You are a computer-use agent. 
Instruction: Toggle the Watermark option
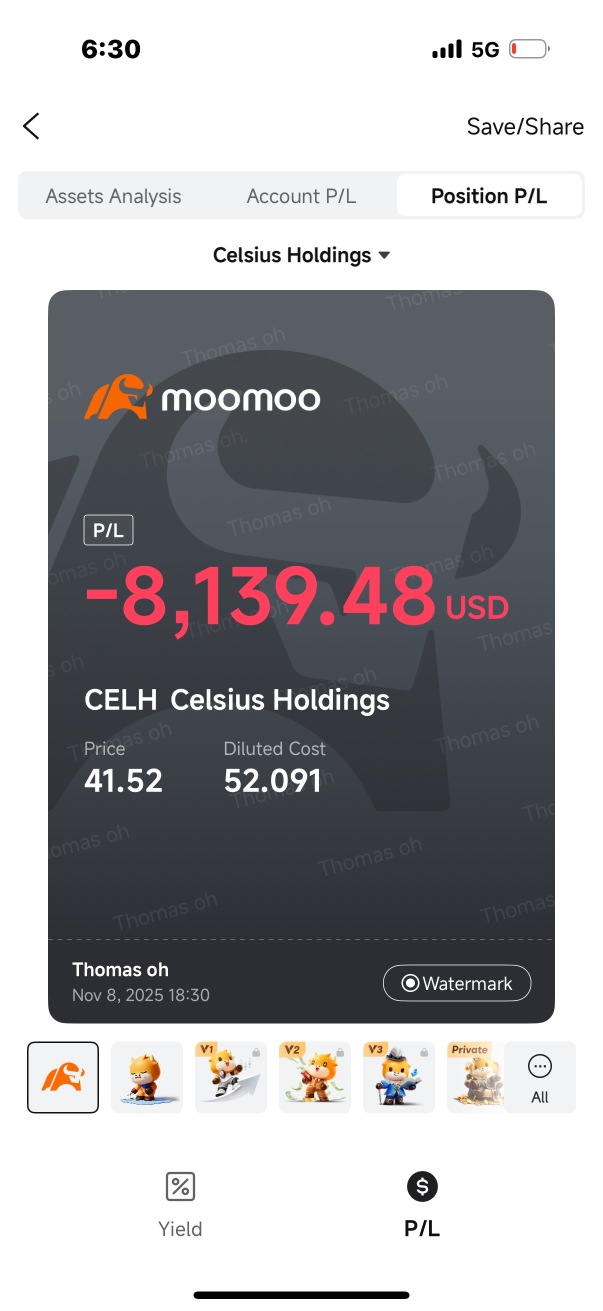[x=457, y=983]
